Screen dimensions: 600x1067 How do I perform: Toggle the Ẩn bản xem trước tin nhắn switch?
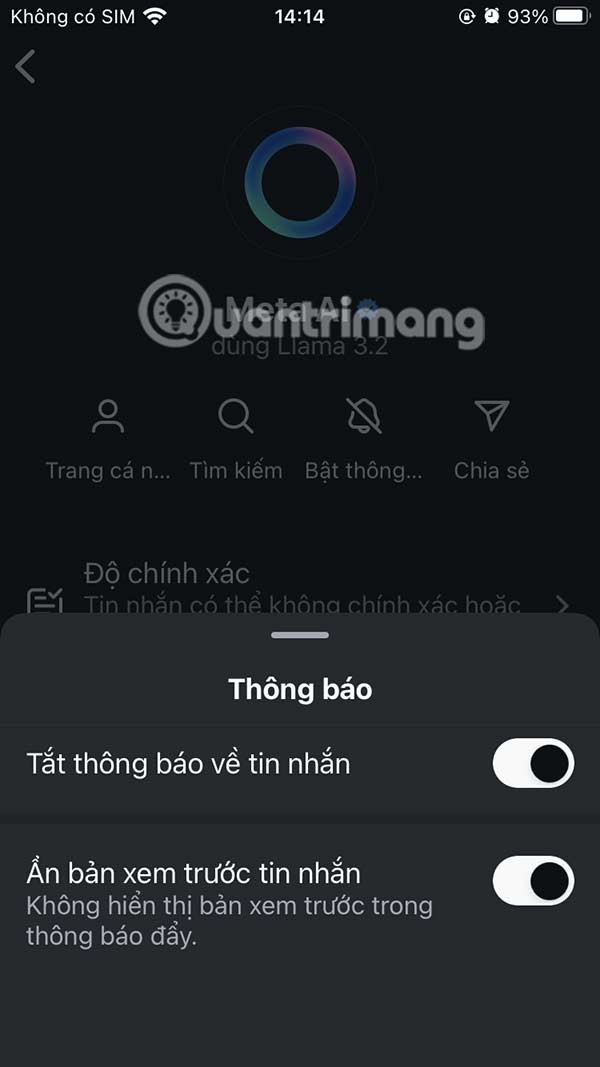pyautogui.click(x=533, y=881)
